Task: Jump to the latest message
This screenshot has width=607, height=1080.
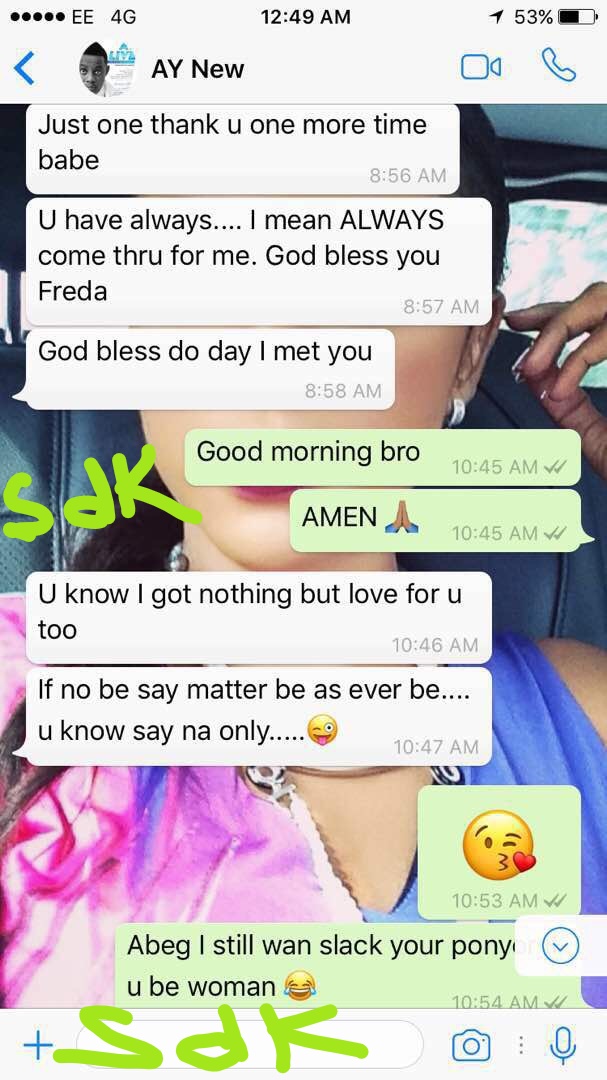Action: coord(561,945)
